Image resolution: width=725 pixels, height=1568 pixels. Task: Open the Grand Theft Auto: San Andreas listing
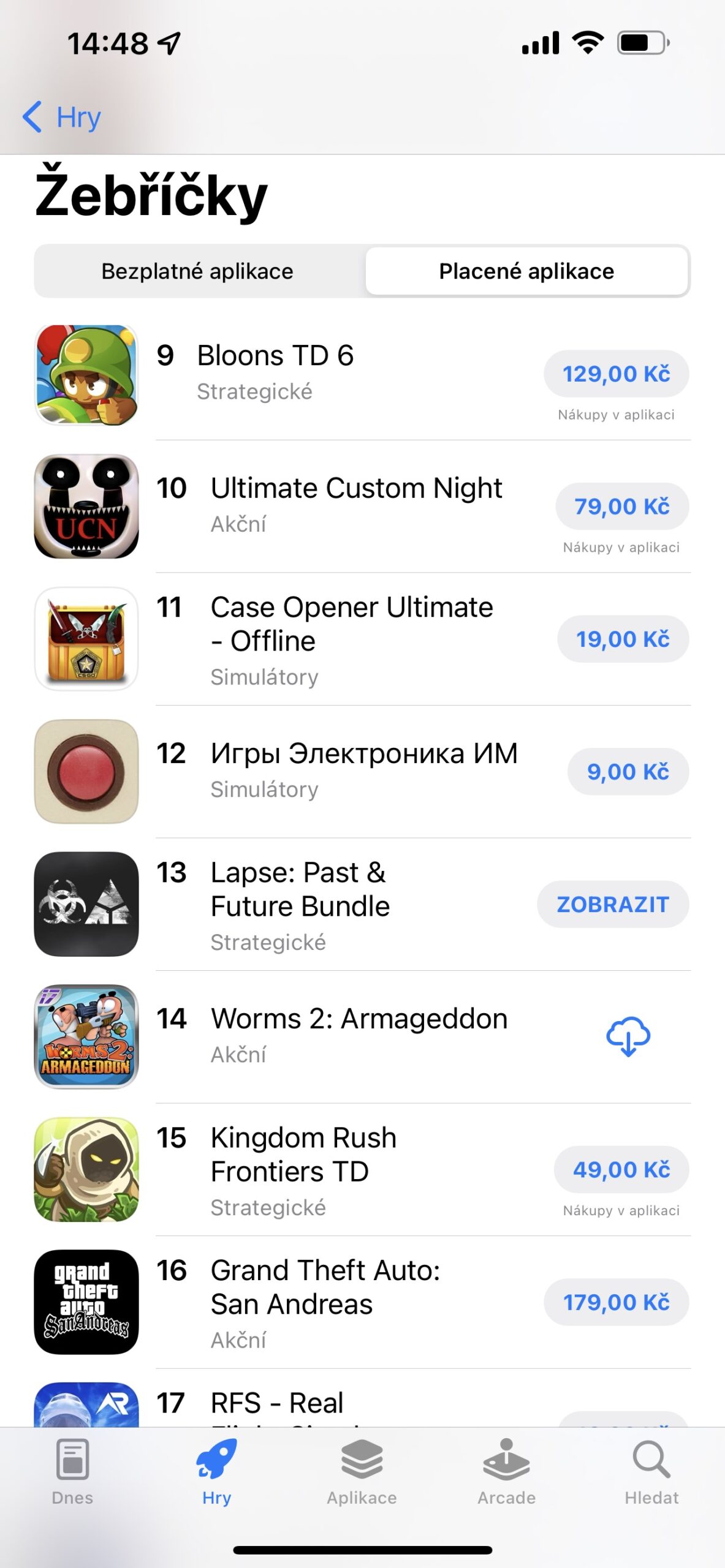tap(325, 1287)
